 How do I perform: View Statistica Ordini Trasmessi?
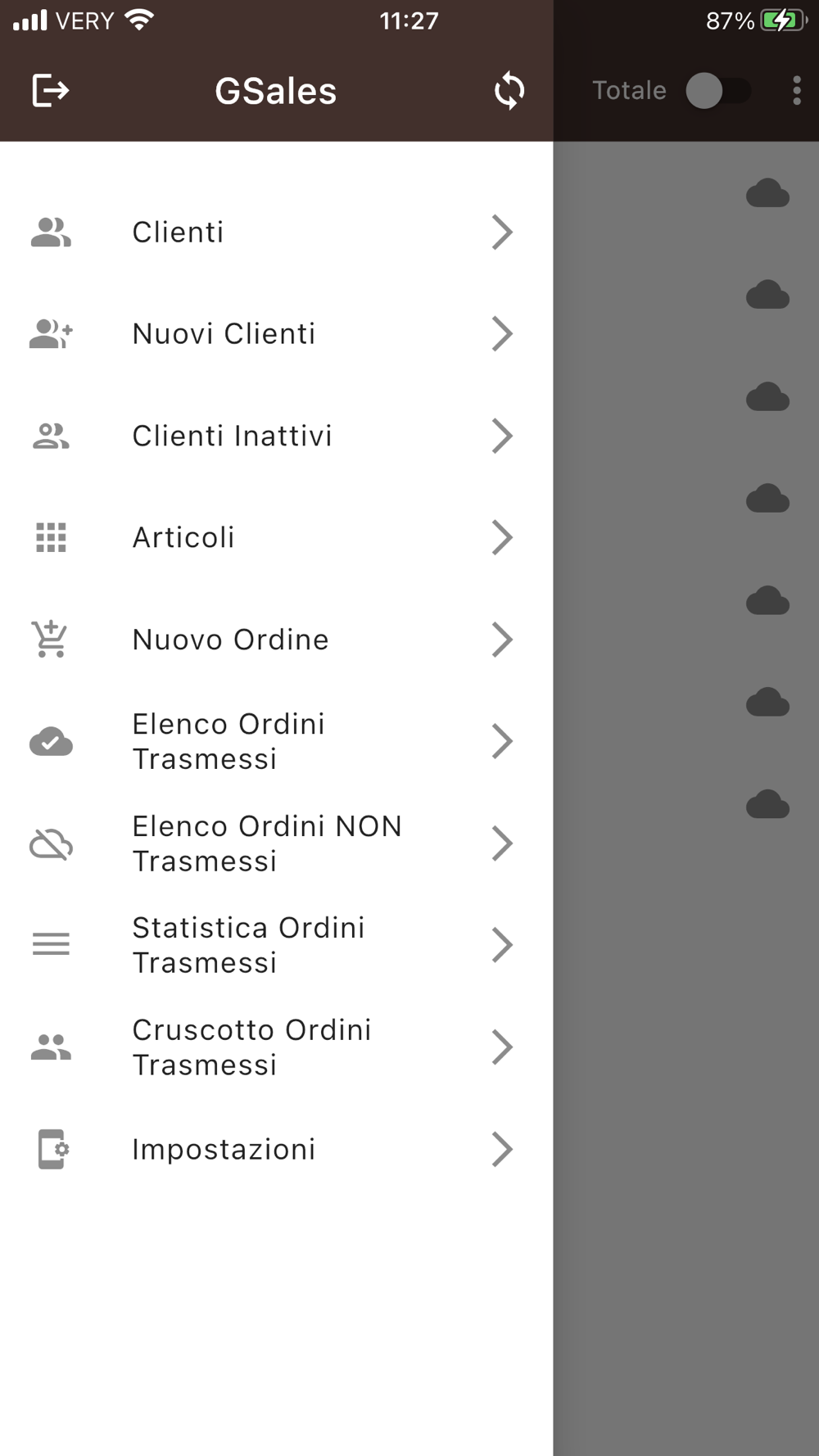pos(276,945)
